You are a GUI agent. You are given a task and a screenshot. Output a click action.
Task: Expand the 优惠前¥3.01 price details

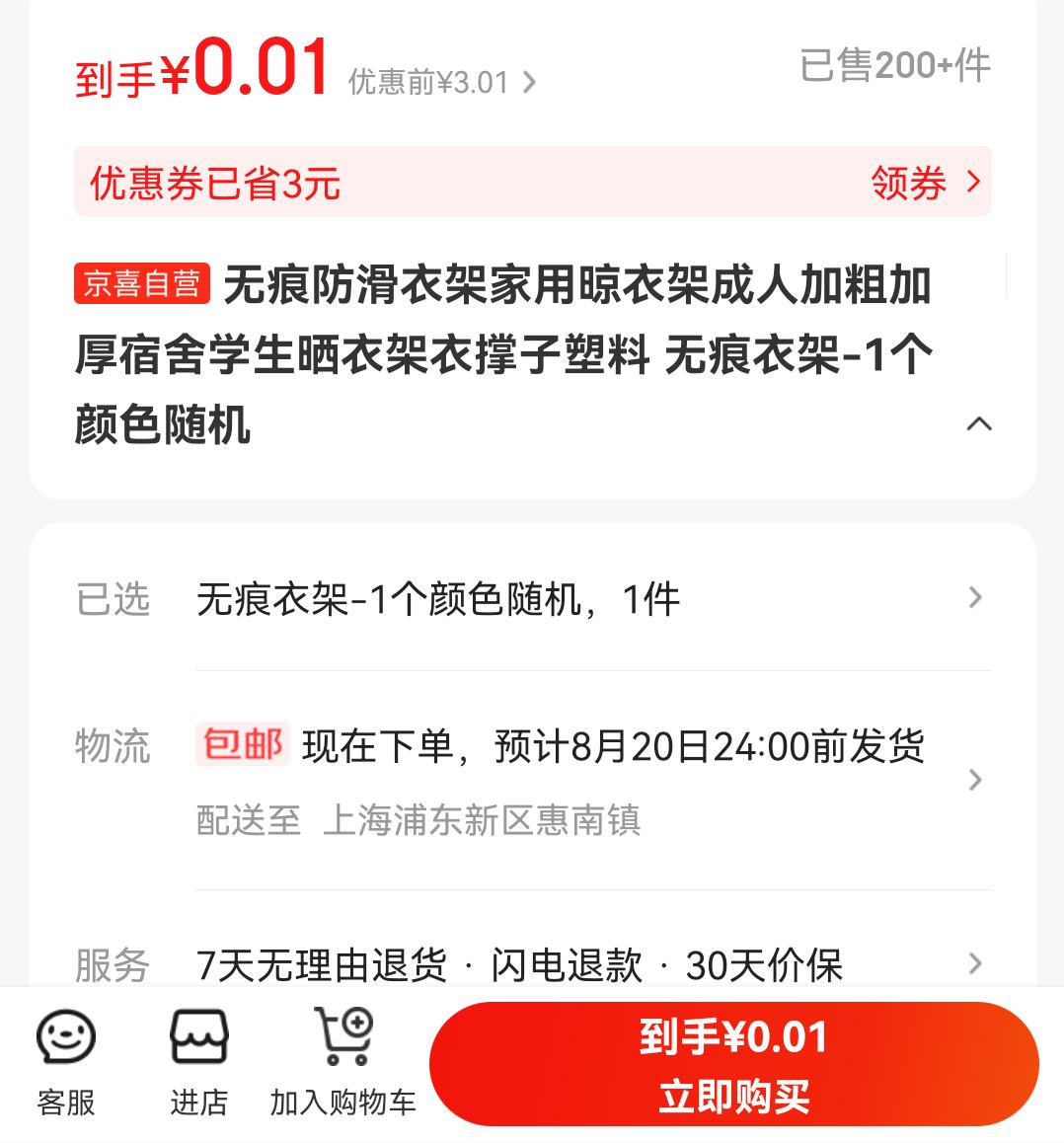tap(434, 83)
